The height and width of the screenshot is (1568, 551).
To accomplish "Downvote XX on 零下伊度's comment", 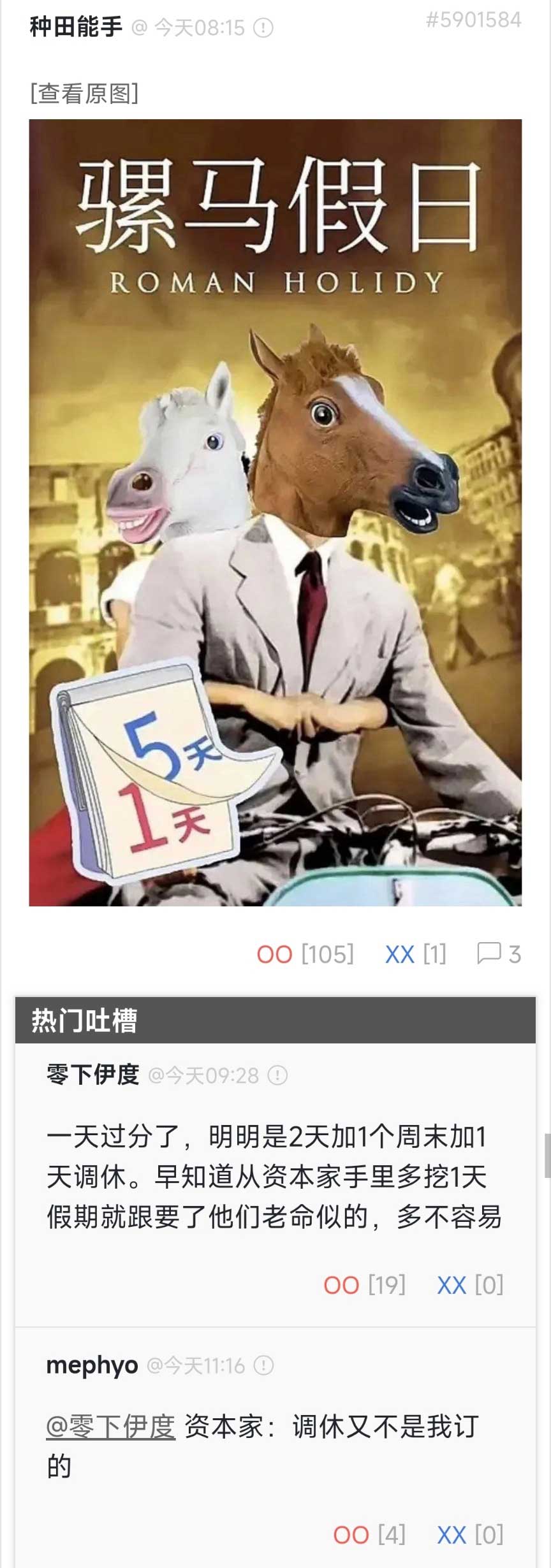I will click(x=452, y=1284).
